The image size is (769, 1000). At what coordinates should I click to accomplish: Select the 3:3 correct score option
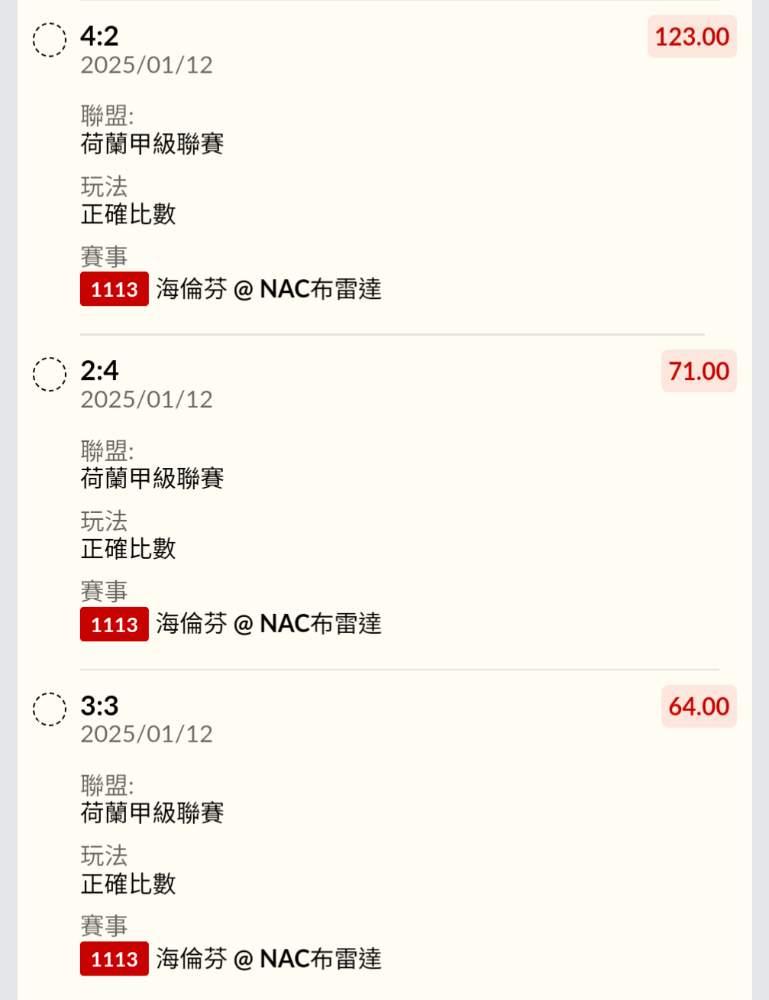50,709
